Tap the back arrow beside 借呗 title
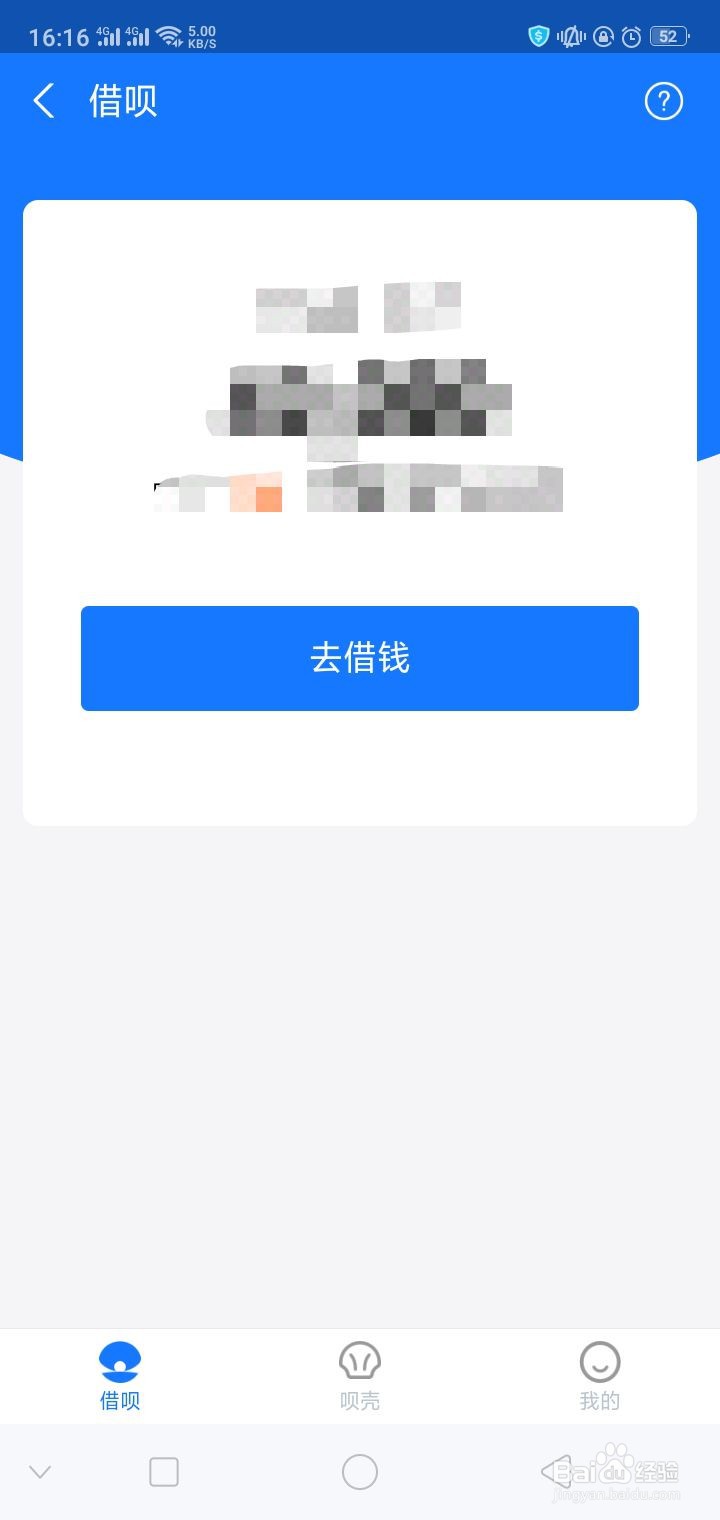Screen dimensions: 720x1520 (42, 101)
